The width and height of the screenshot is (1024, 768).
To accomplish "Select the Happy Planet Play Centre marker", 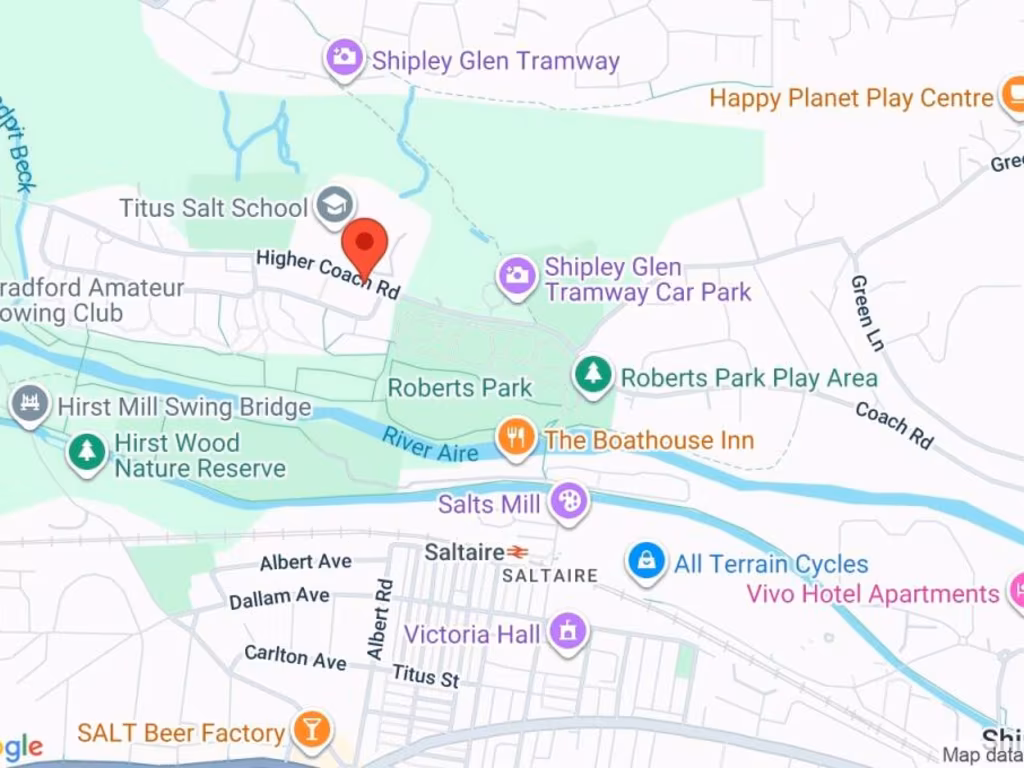I will pyautogui.click(x=1012, y=97).
